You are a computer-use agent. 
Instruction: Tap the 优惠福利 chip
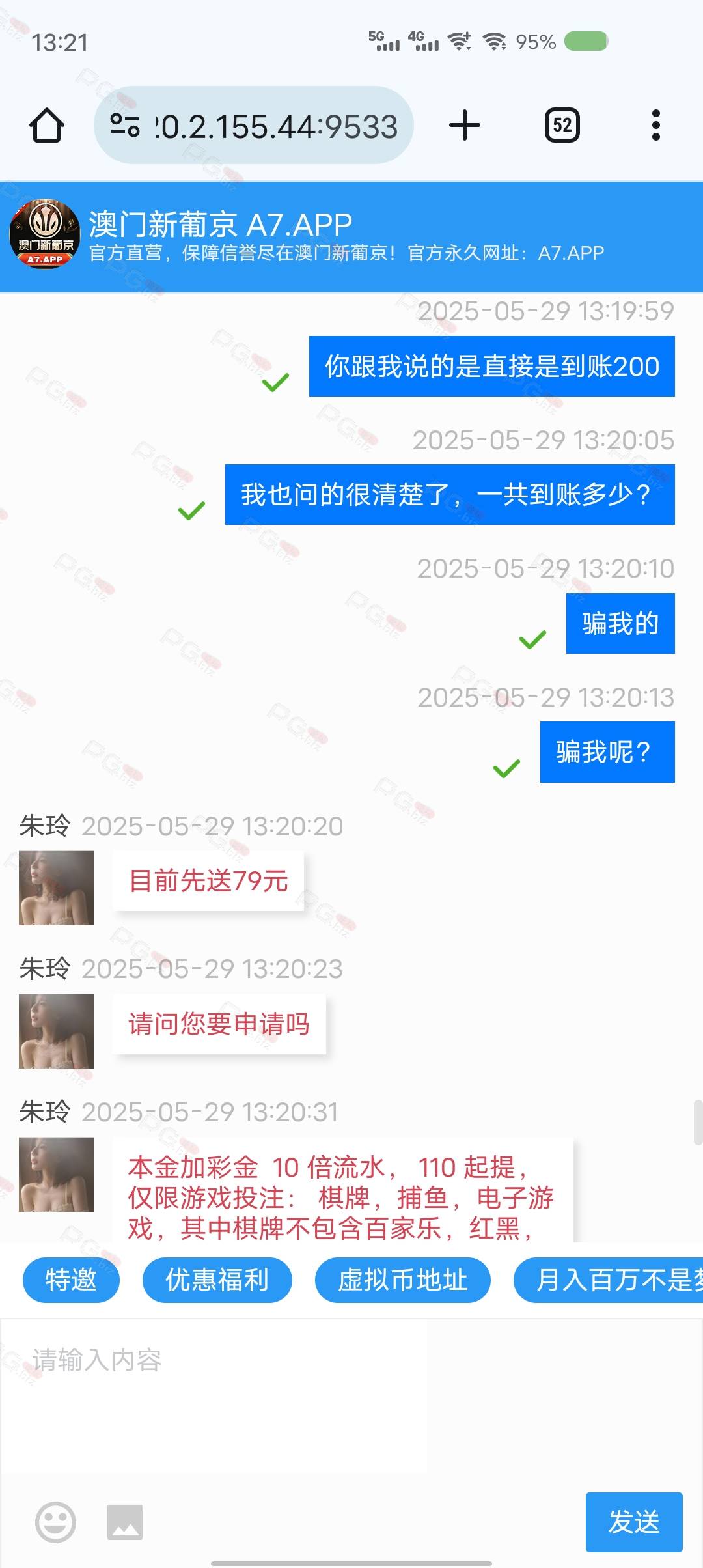217,1280
